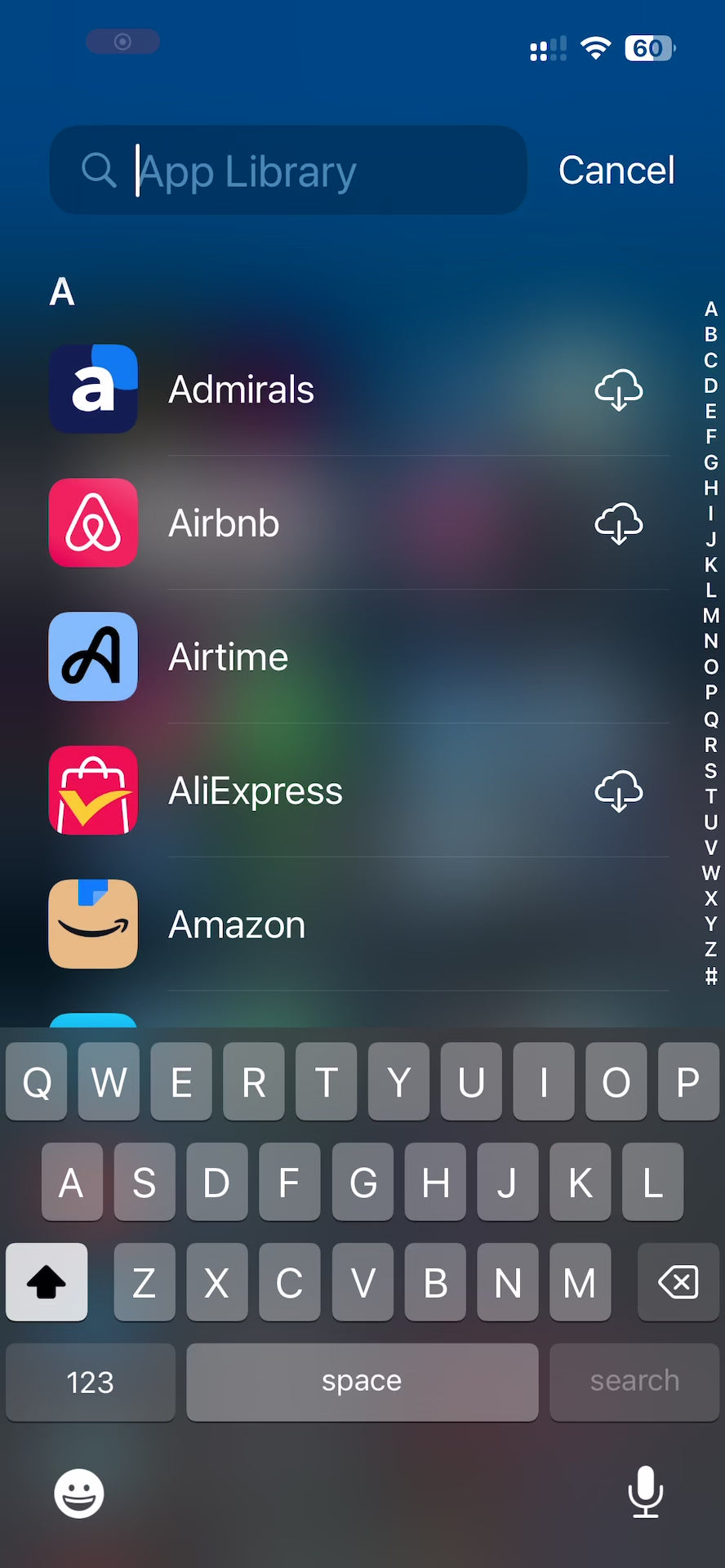
Task: Tap the keyboard backspace key
Action: coord(678,1282)
